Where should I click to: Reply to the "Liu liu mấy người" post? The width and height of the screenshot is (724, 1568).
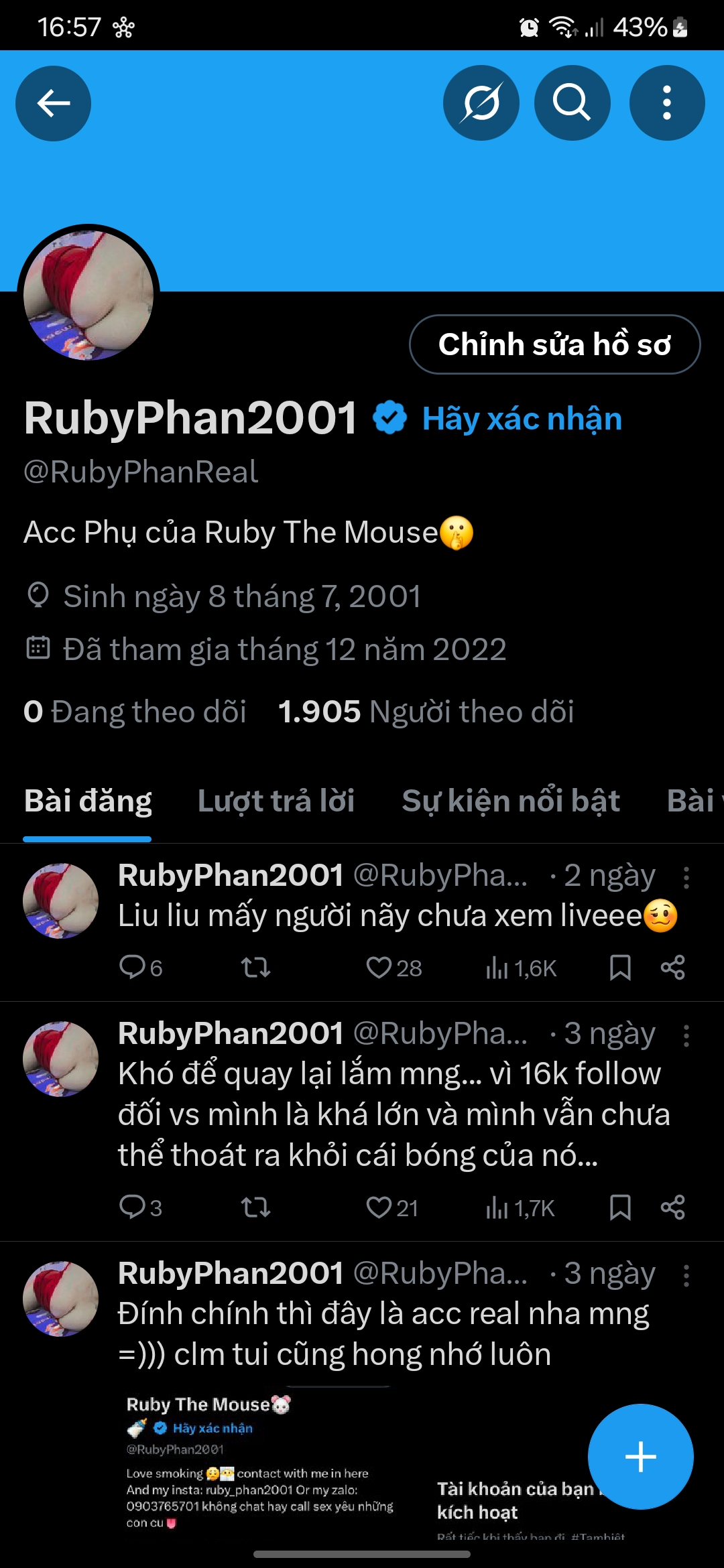pos(132,968)
